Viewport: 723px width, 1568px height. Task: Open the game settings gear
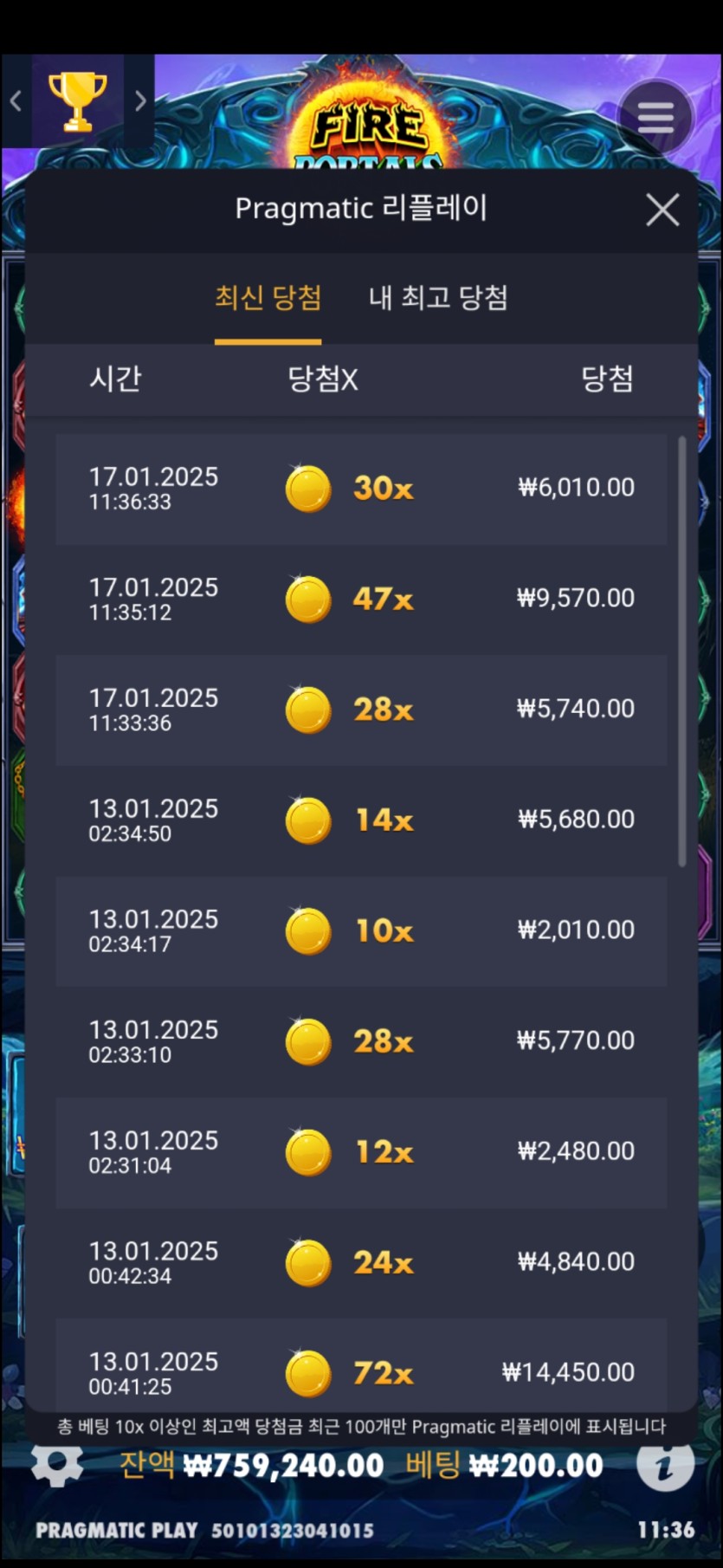tap(57, 1465)
